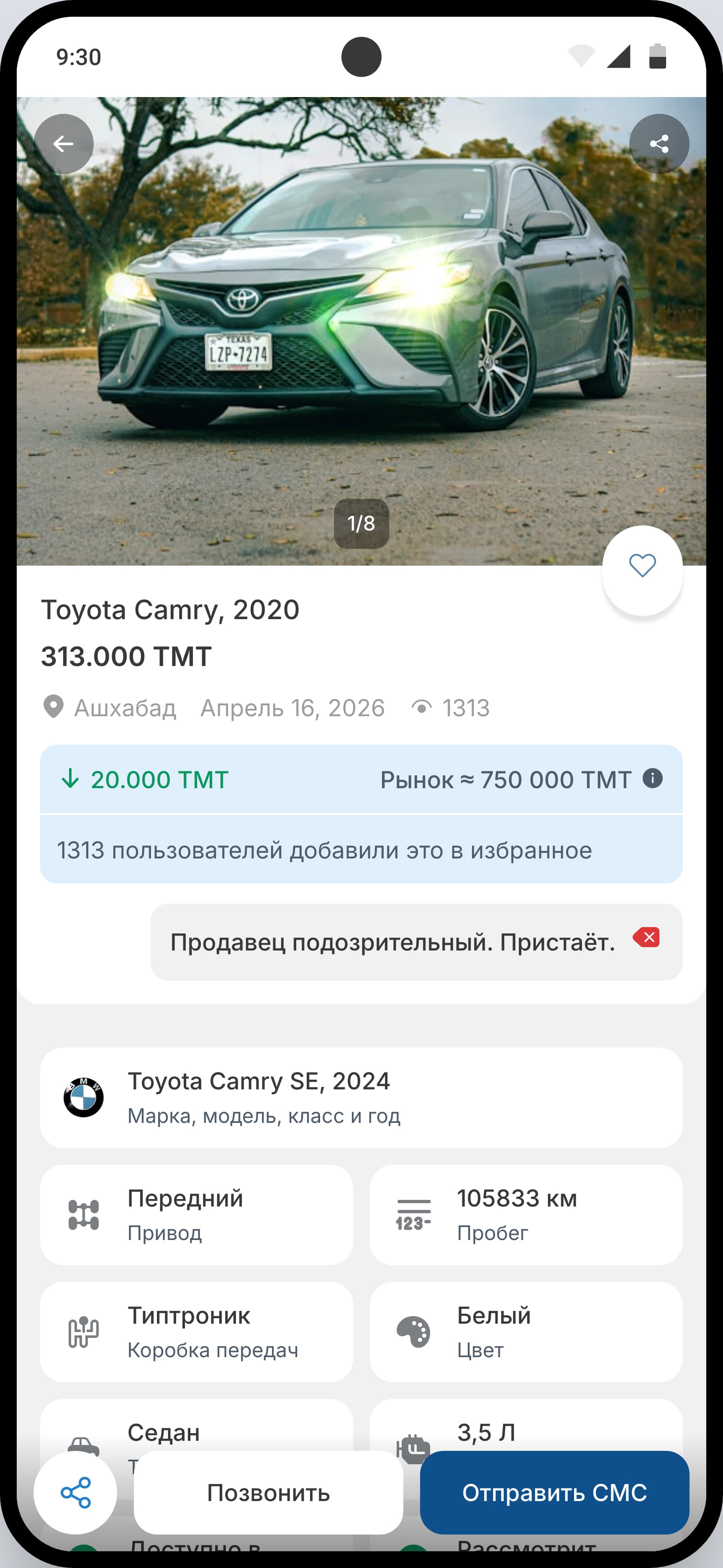Open the Toyota Camry SE, 2024 card
The image size is (723, 1568).
pos(361,1097)
